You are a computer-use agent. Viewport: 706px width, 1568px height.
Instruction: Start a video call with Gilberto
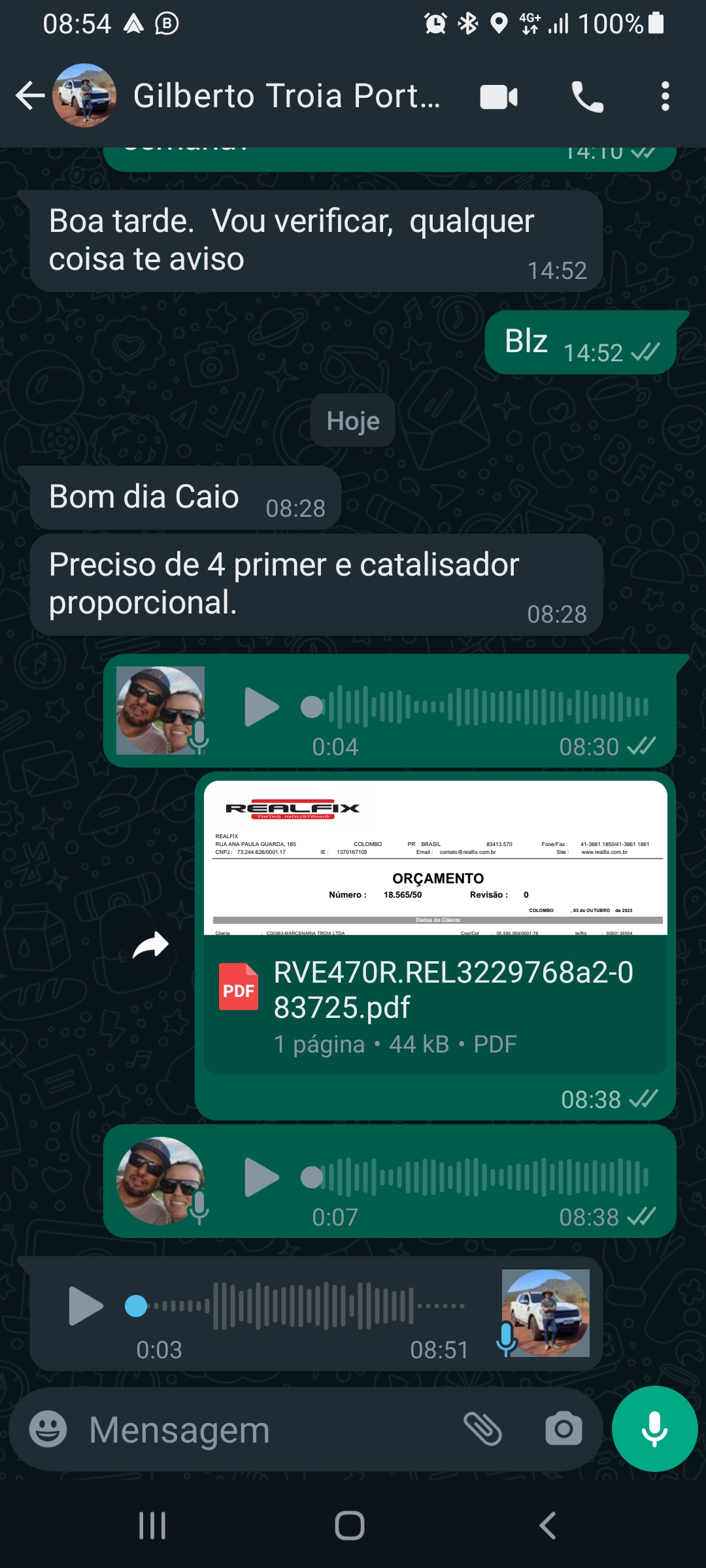499,97
